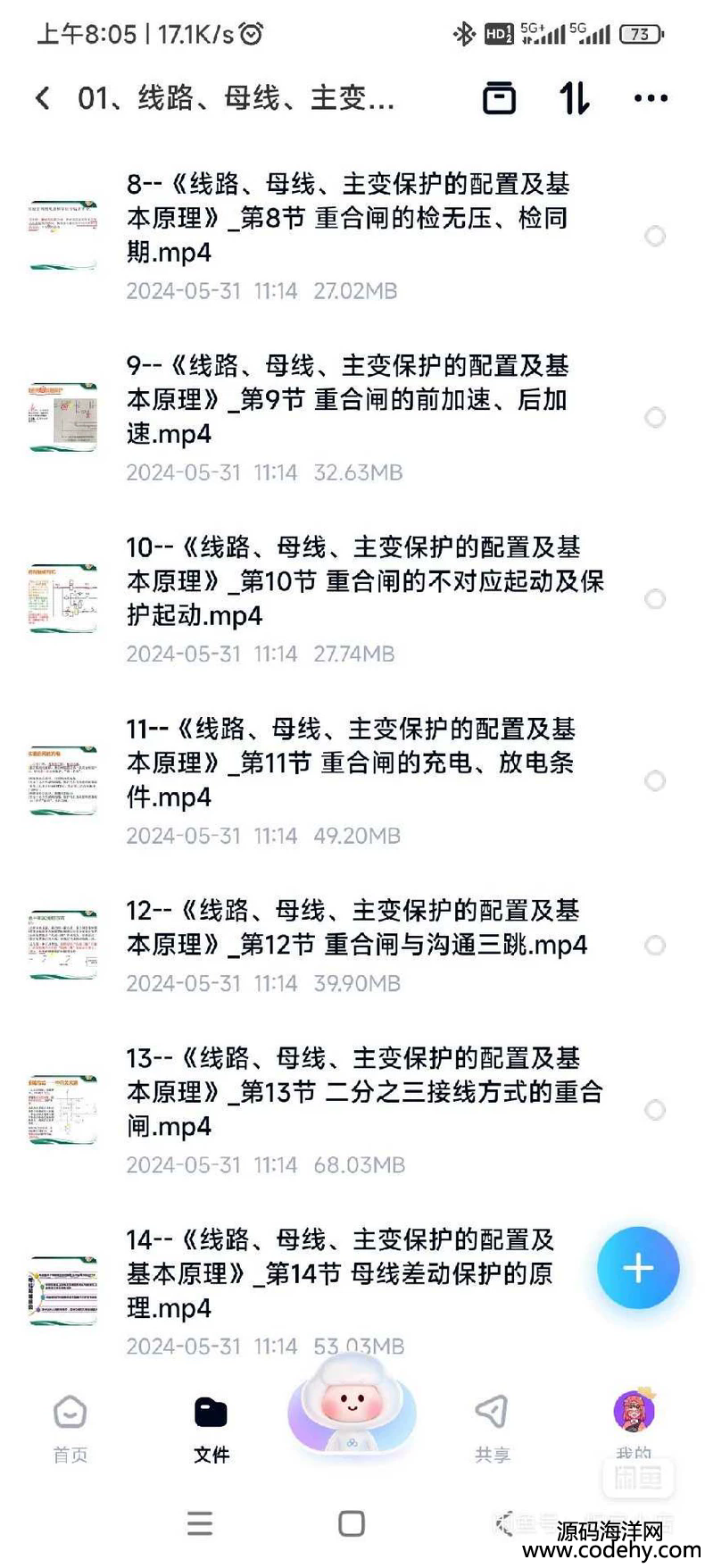Play 第12节 重合闸与沟通三跳.mp4
This screenshot has height=1568, width=705.
coord(357,928)
